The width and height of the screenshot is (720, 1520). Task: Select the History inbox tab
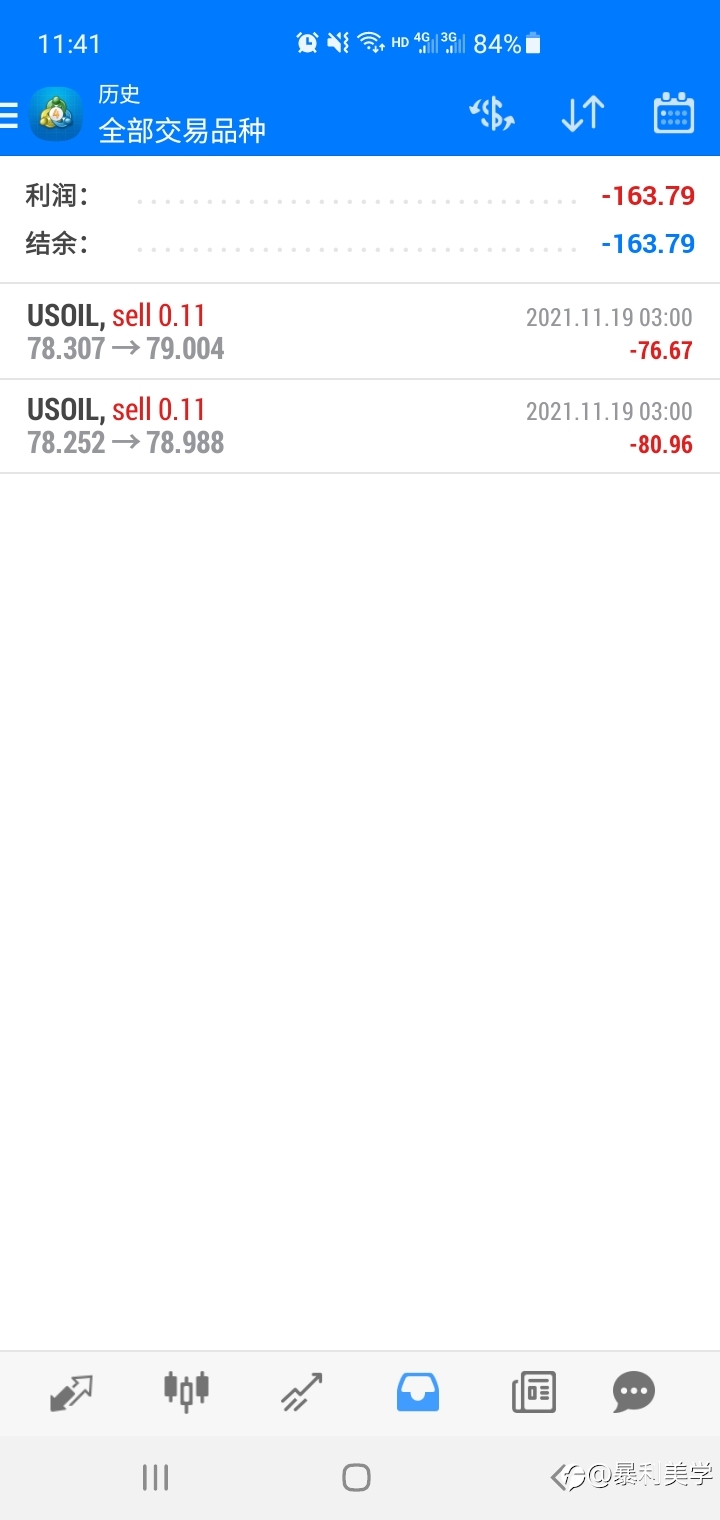pos(418,1392)
